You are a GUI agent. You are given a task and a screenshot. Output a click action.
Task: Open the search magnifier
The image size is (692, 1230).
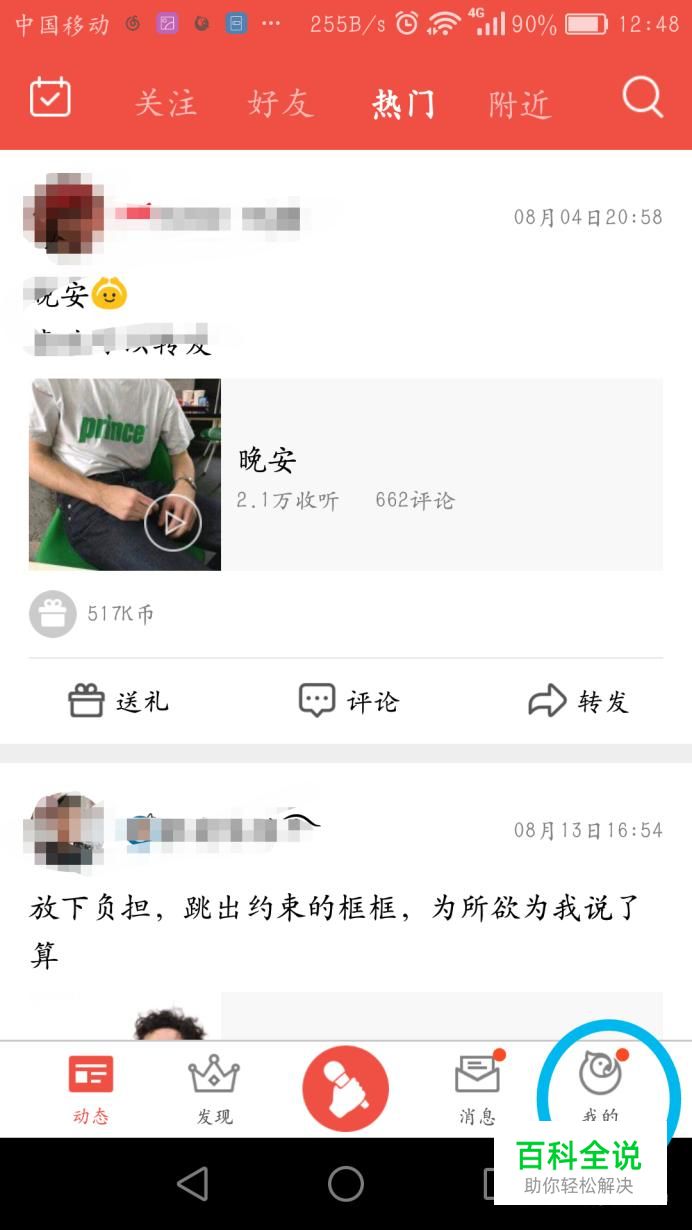642,98
